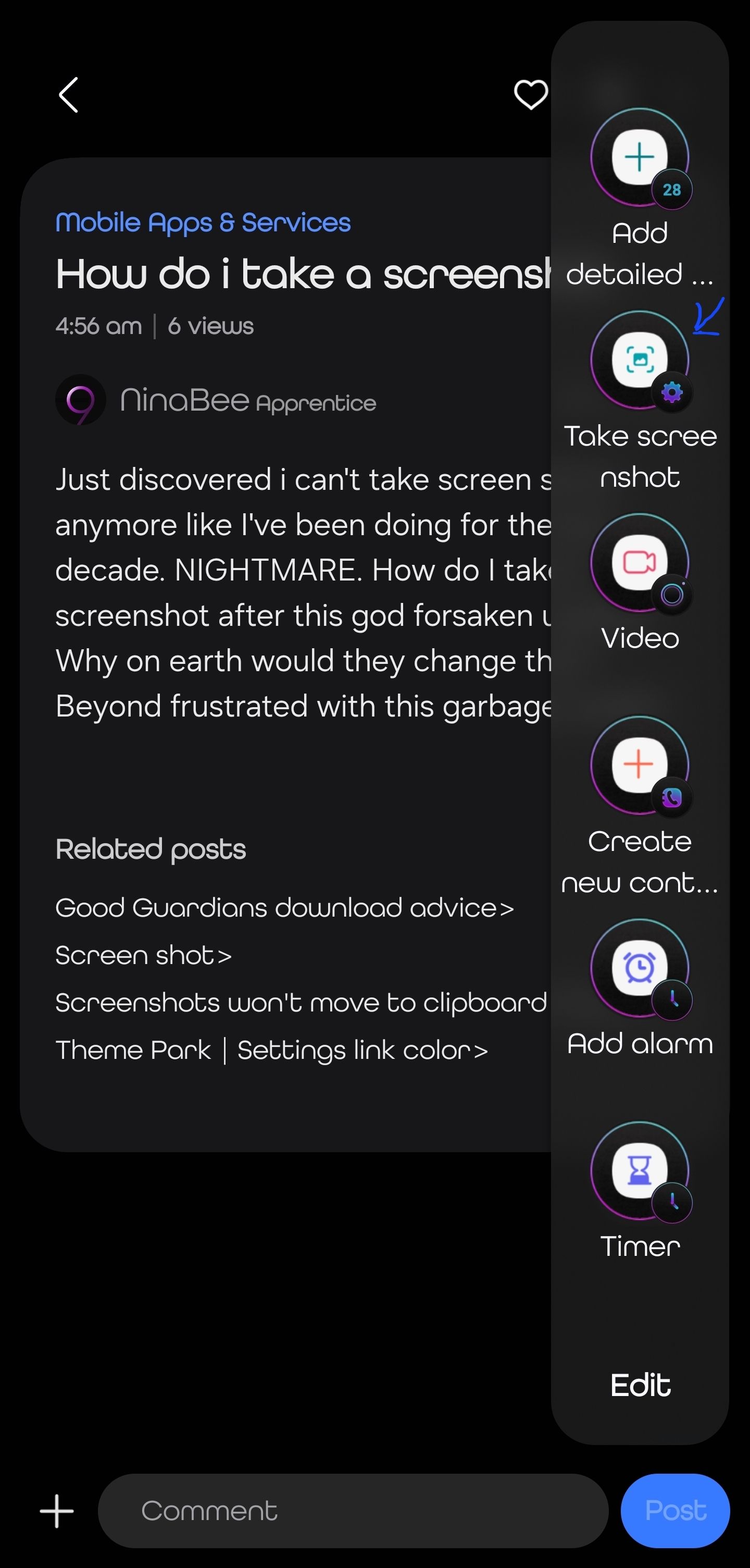
Task: Open the Timer shortcut
Action: (639, 1170)
